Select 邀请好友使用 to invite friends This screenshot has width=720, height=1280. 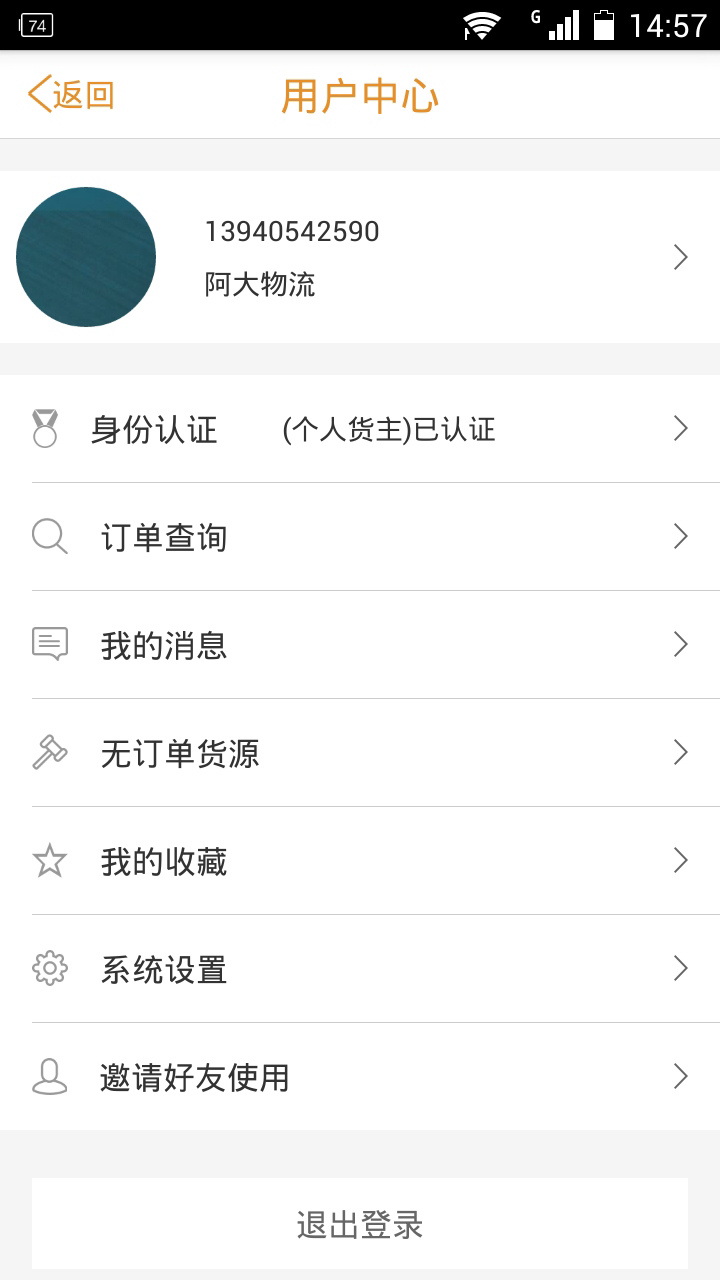click(x=360, y=1077)
